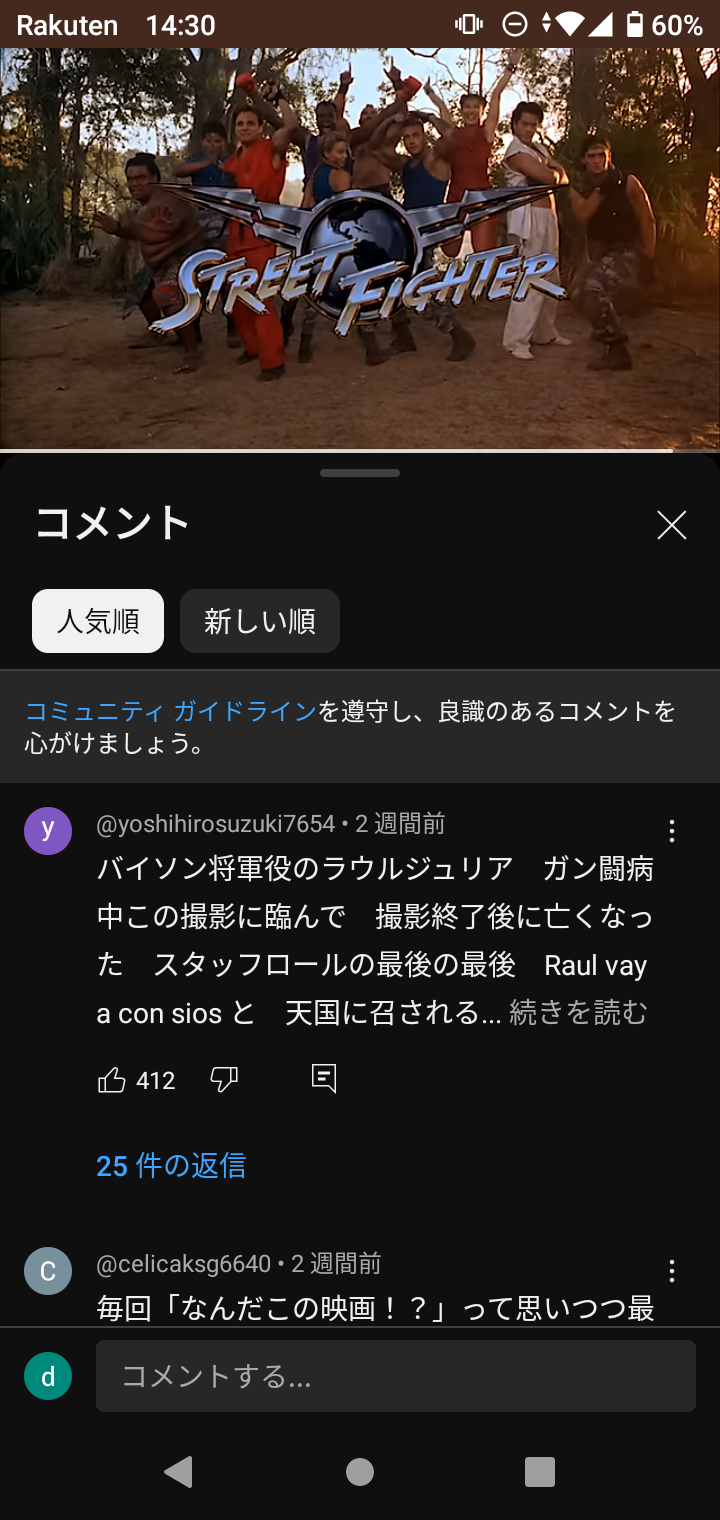
Task: Tap the コメントする input field
Action: pos(396,1376)
